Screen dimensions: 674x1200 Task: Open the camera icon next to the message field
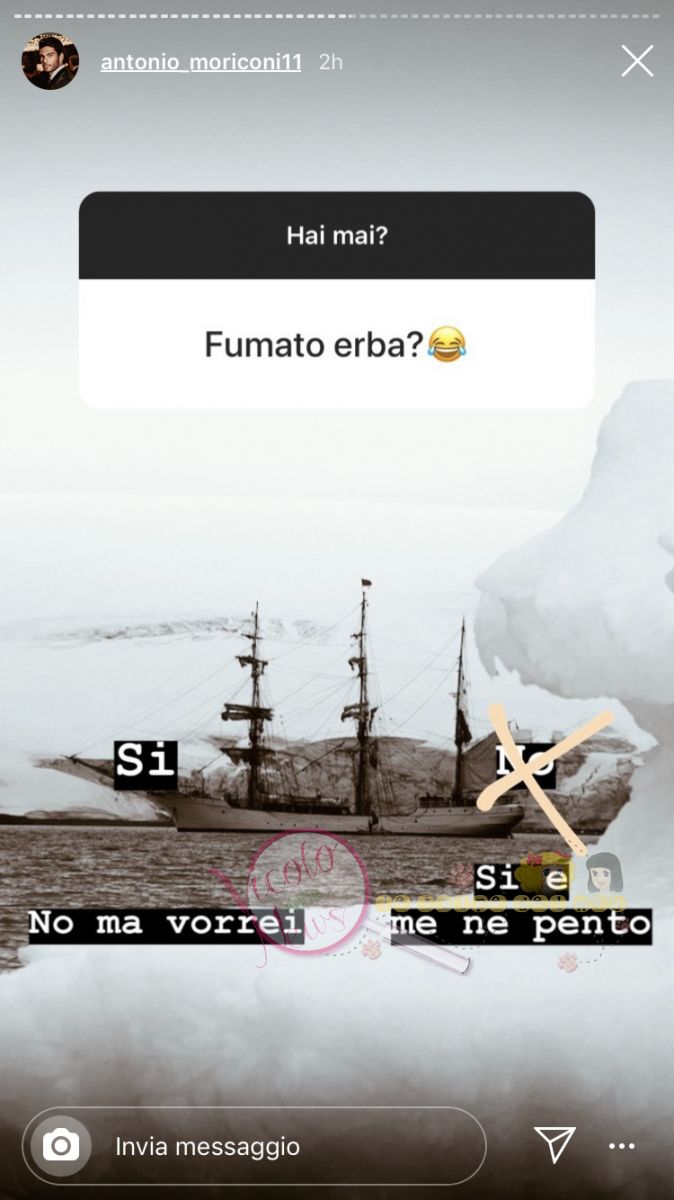click(x=61, y=1145)
